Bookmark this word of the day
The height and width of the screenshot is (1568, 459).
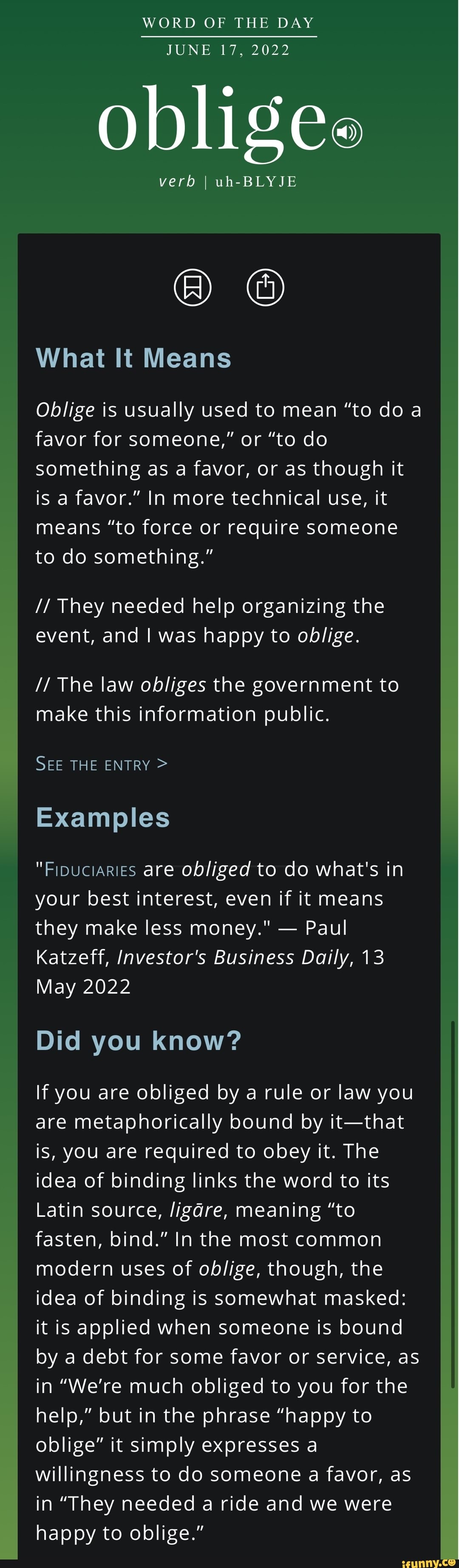pos(193,287)
